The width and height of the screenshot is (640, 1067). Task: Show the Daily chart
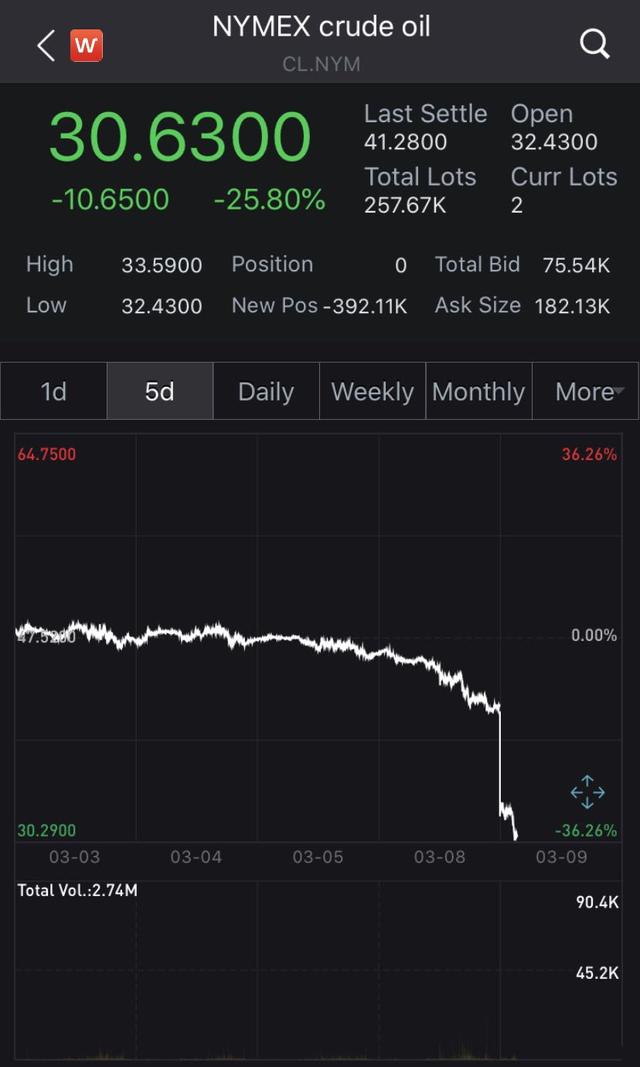click(x=266, y=391)
